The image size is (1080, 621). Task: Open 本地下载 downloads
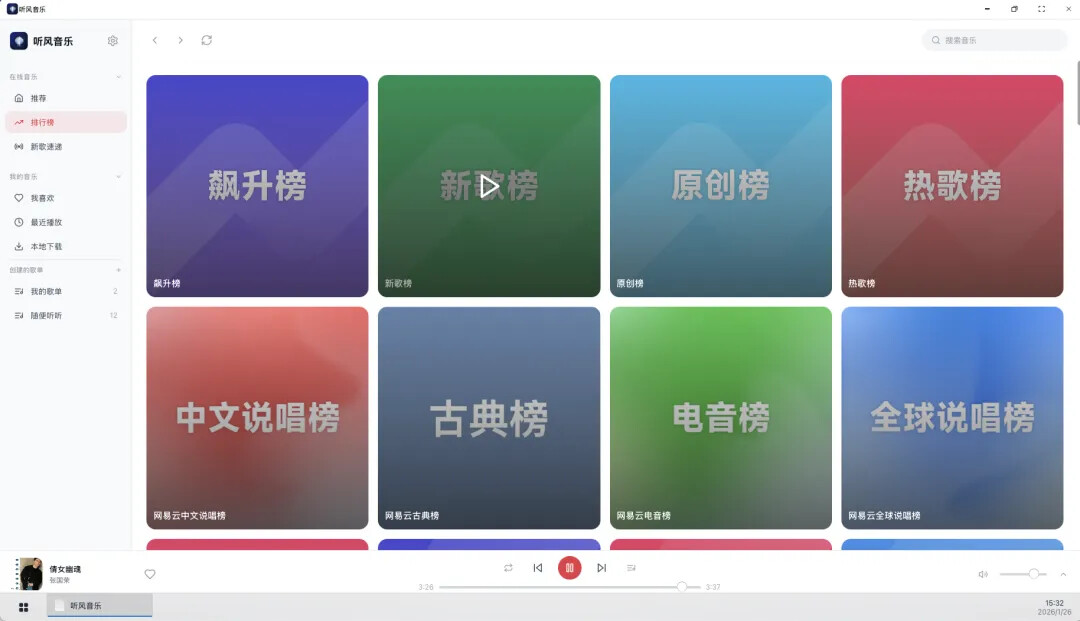[x=46, y=246]
